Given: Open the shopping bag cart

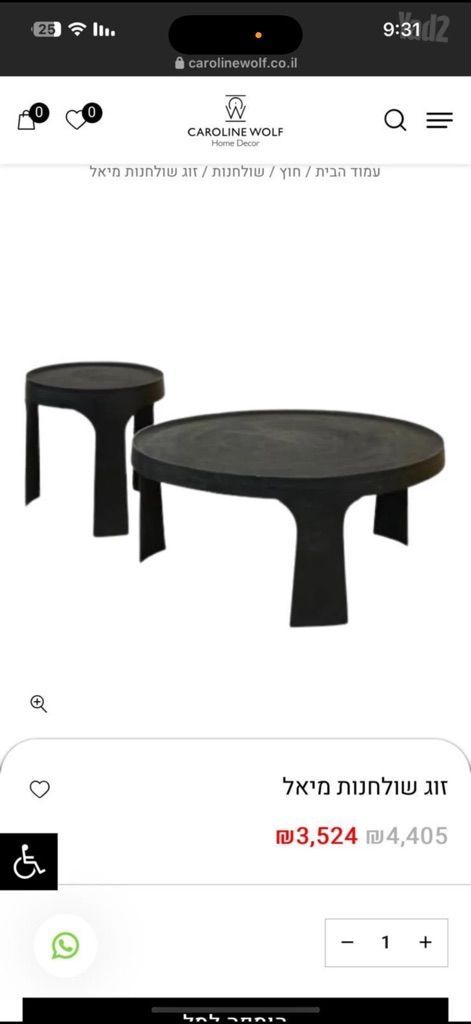Looking at the screenshot, I should 27,120.
